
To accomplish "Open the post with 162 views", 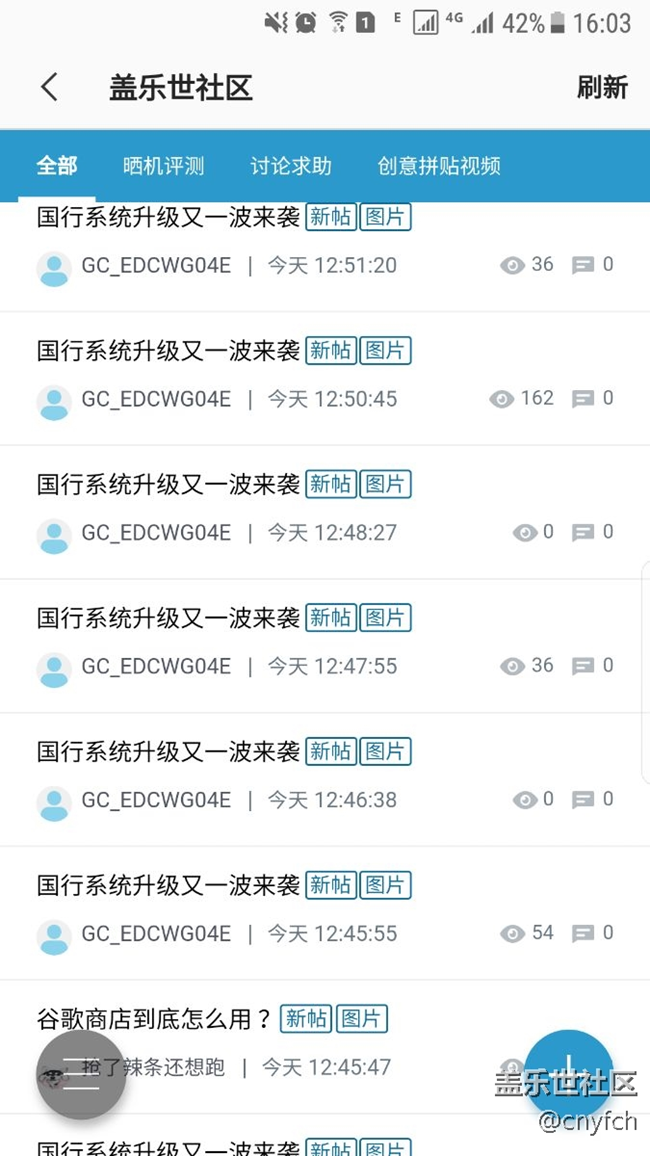I will [x=325, y=378].
